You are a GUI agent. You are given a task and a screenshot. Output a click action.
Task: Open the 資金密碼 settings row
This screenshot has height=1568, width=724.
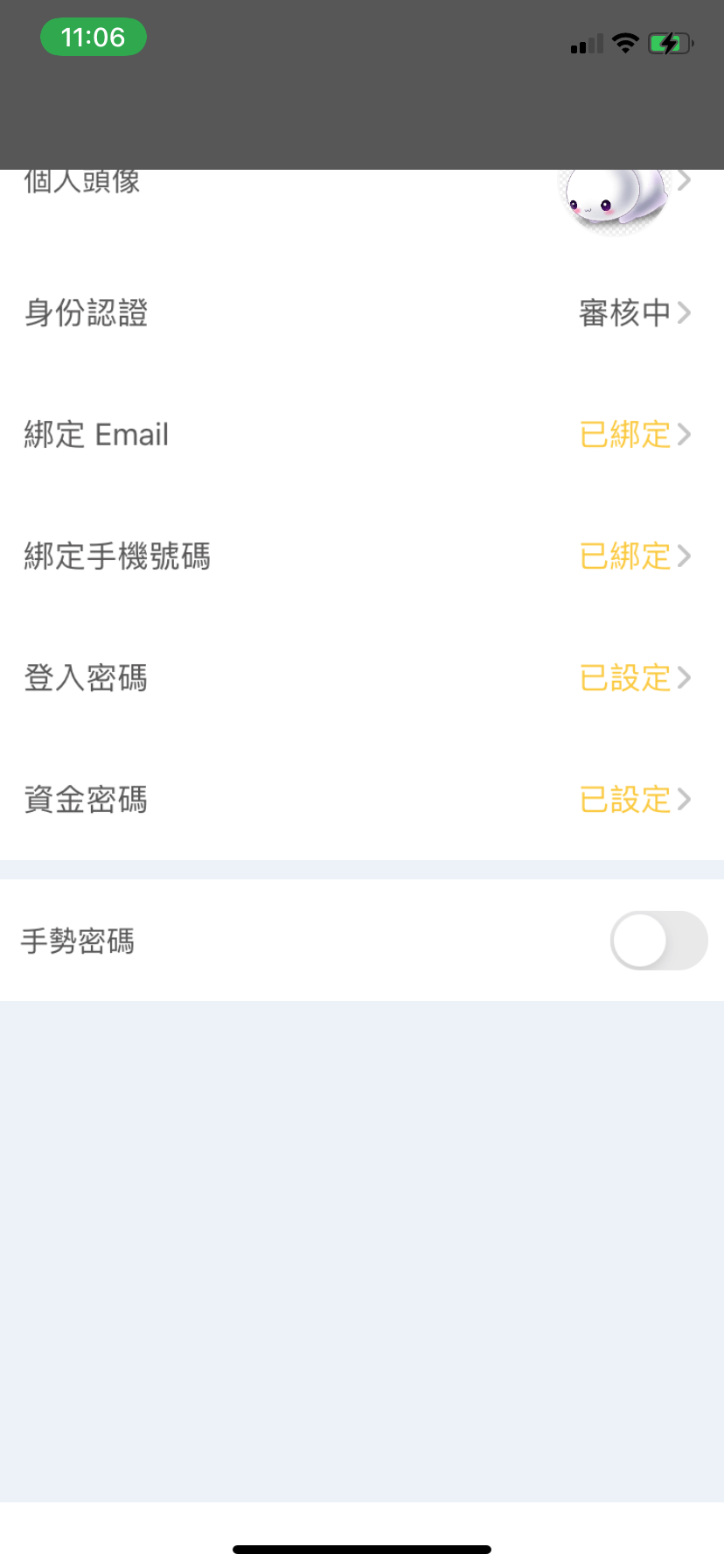362,799
